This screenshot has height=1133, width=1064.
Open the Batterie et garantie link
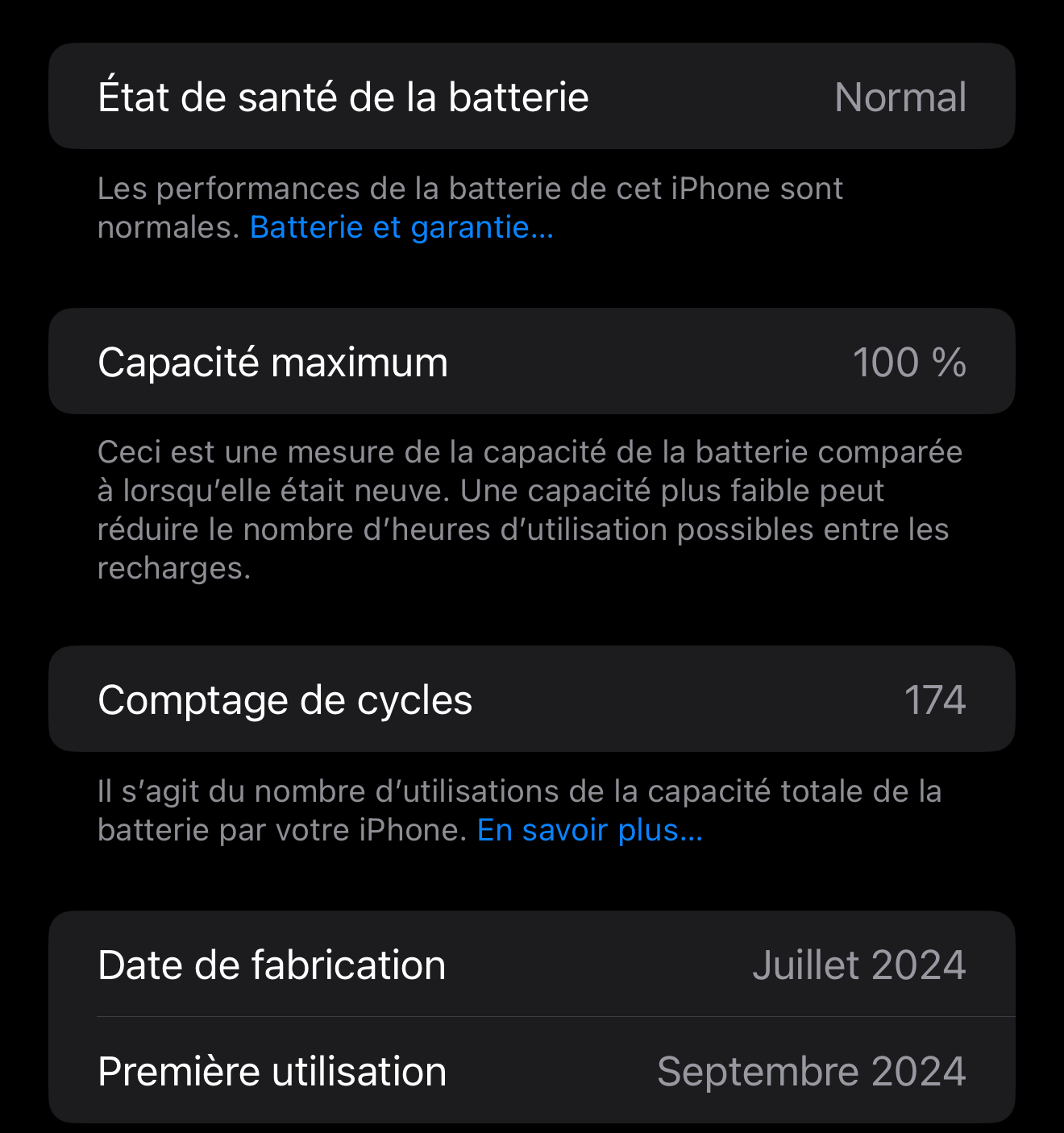coord(401,228)
